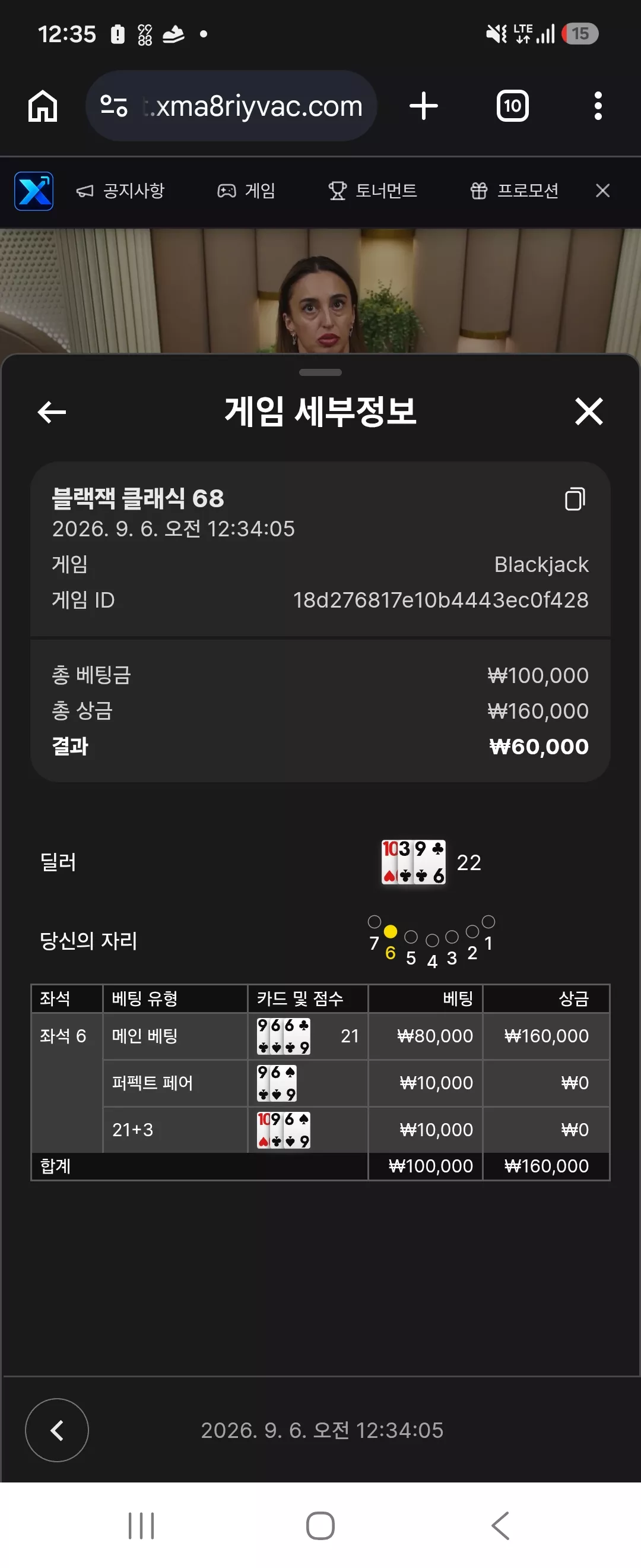
Task: Tap the round previous-game chevron button
Action: [x=56, y=1430]
